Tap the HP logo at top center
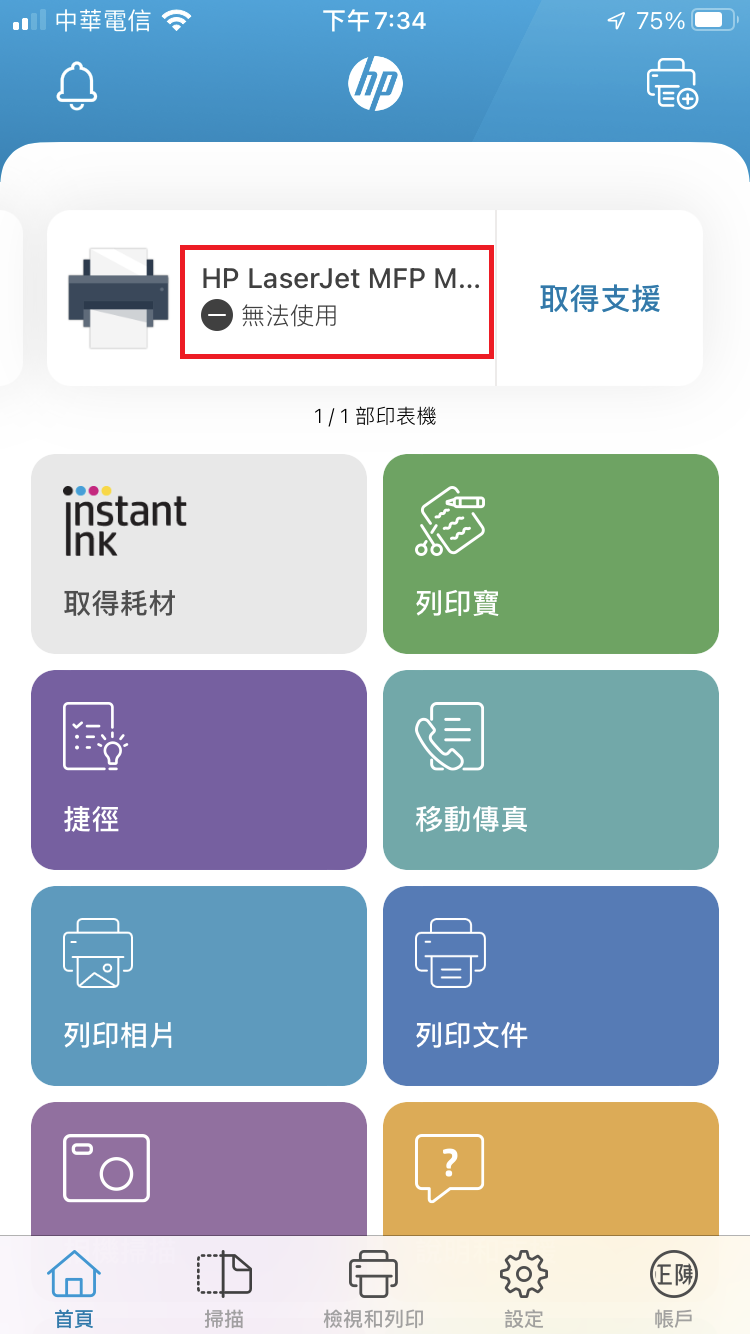750x1334 pixels. (375, 85)
